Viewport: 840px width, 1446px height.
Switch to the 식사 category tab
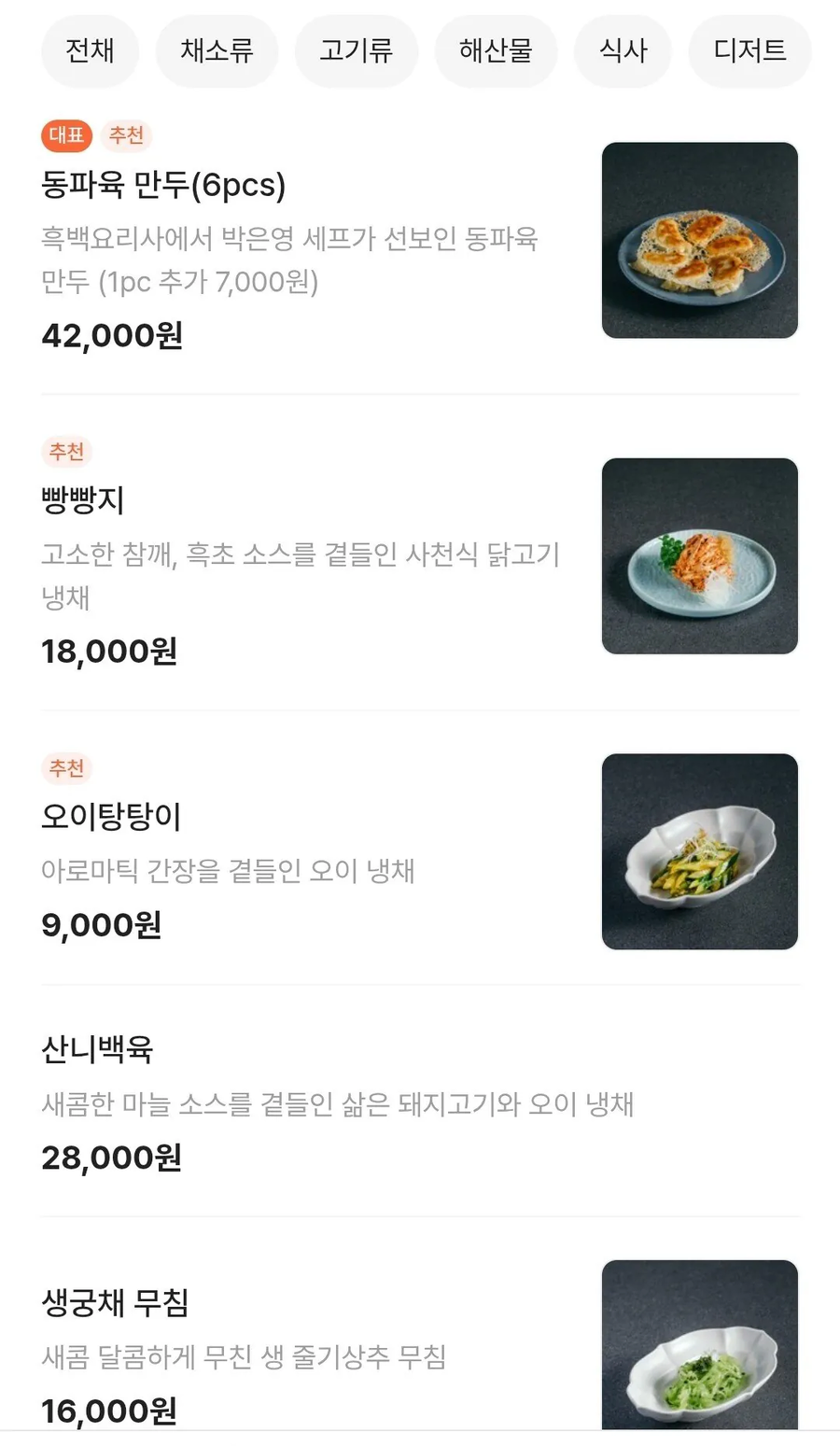pos(623,51)
